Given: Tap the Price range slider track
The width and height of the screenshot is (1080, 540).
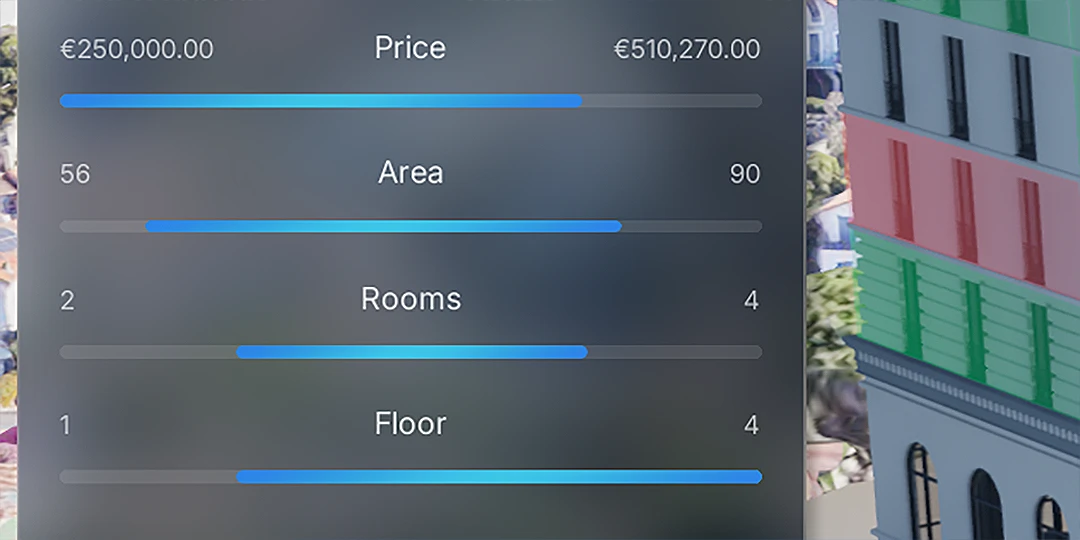Looking at the screenshot, I should pyautogui.click(x=410, y=101).
